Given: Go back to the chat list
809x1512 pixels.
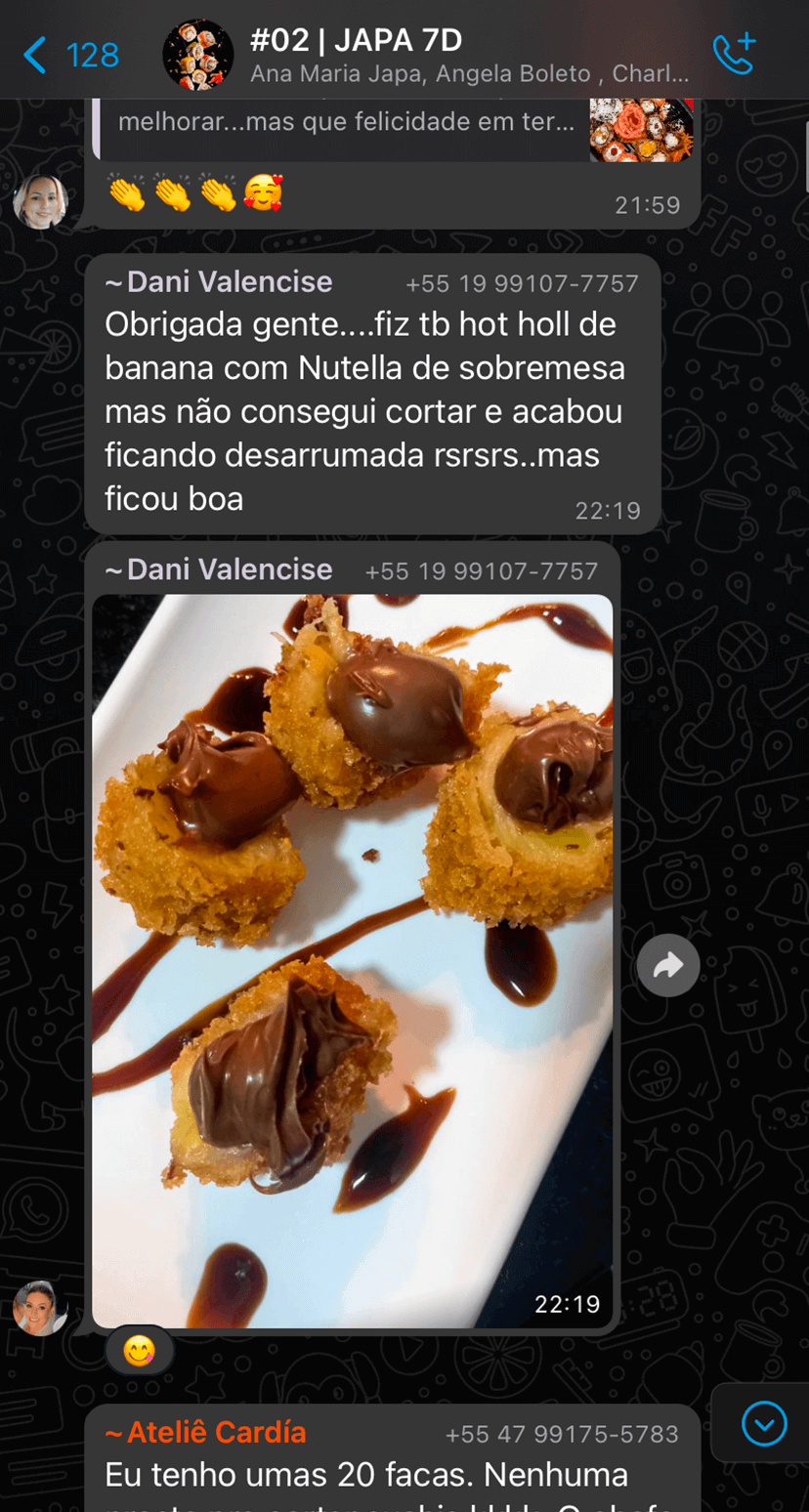Looking at the screenshot, I should (x=68, y=56).
